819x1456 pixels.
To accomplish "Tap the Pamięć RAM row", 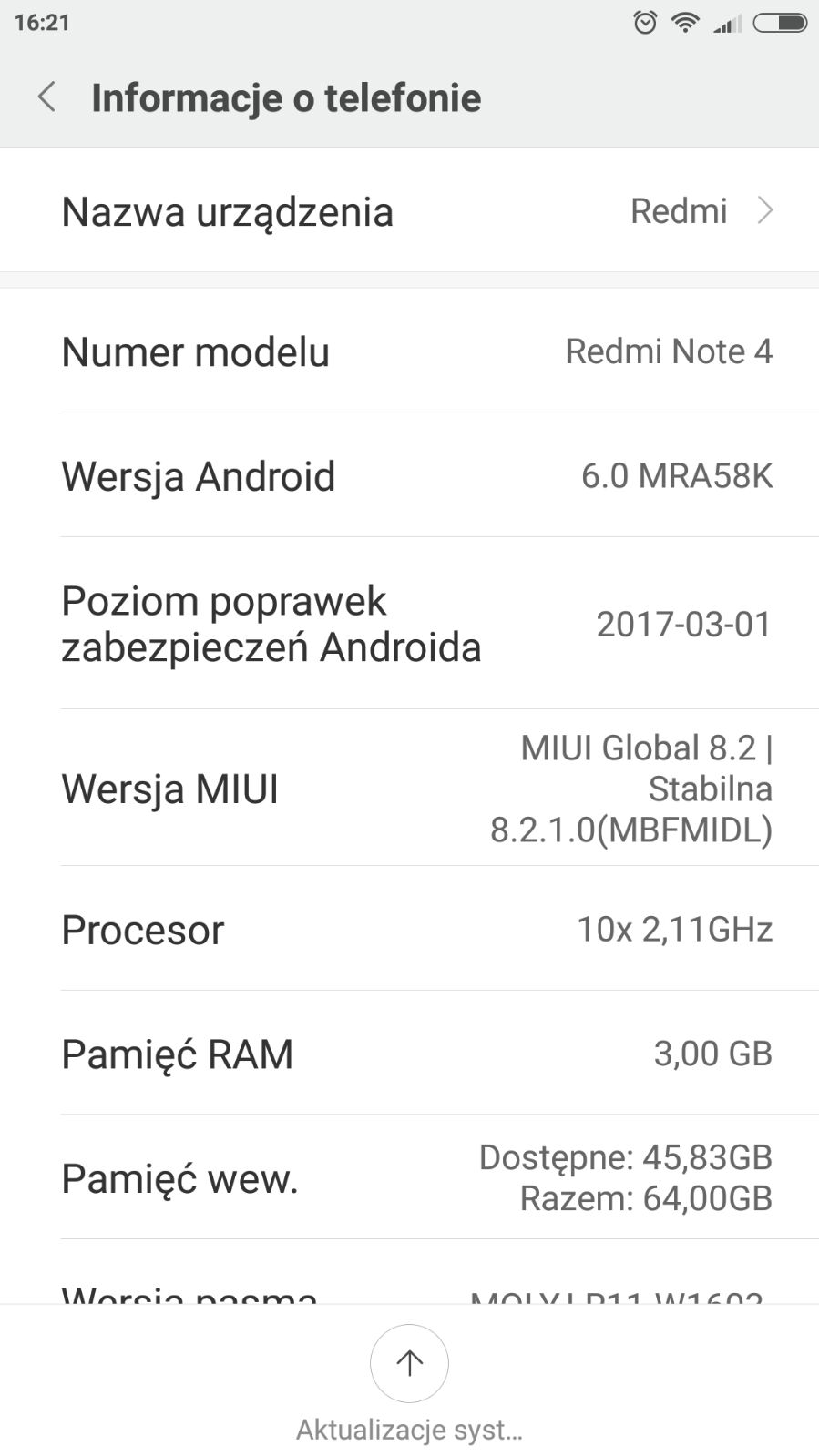I will click(x=409, y=1054).
